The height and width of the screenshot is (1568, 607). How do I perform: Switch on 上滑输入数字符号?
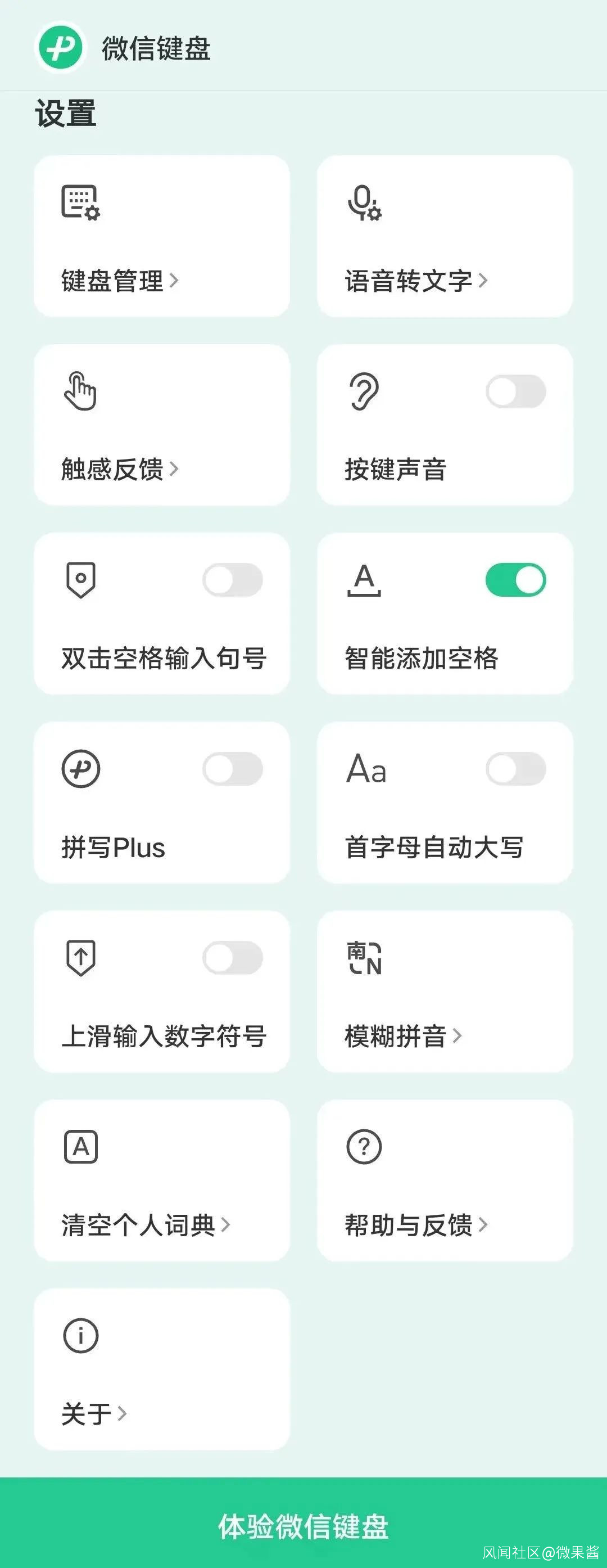coord(232,957)
